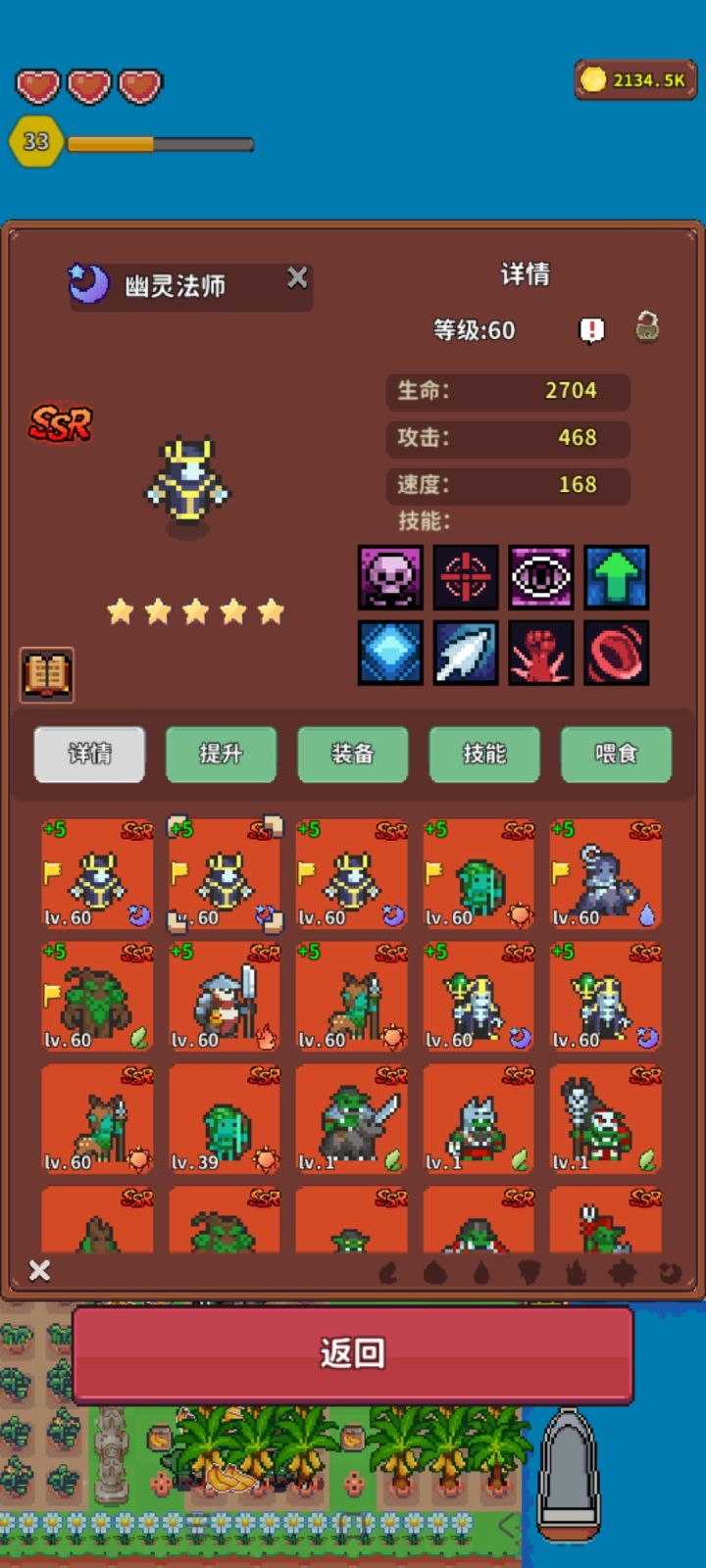Image resolution: width=706 pixels, height=1568 pixels.
Task: Click the white feather skill icon
Action: 465,654
